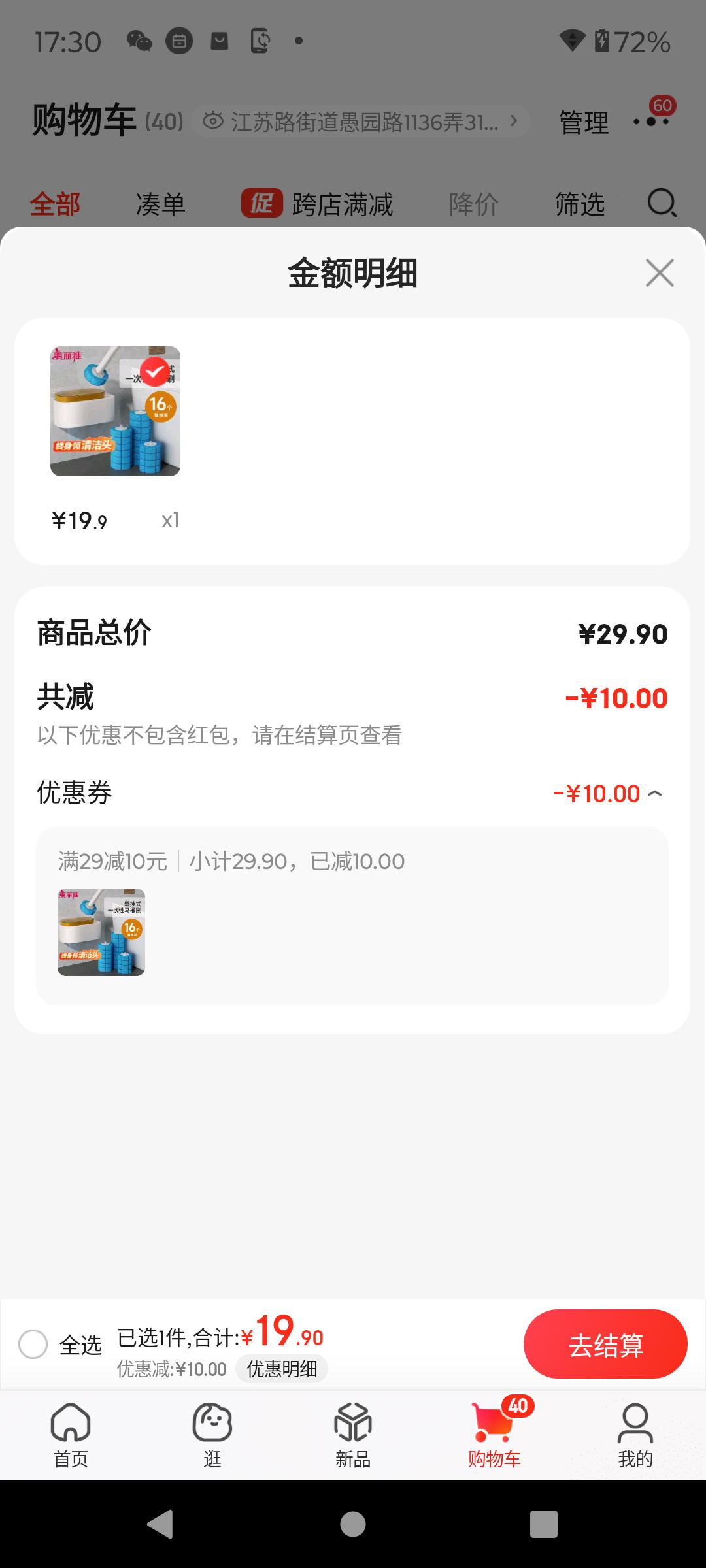706x1568 pixels.
Task: Open 优惠明细 discount breakdown
Action: pyautogui.click(x=282, y=1369)
